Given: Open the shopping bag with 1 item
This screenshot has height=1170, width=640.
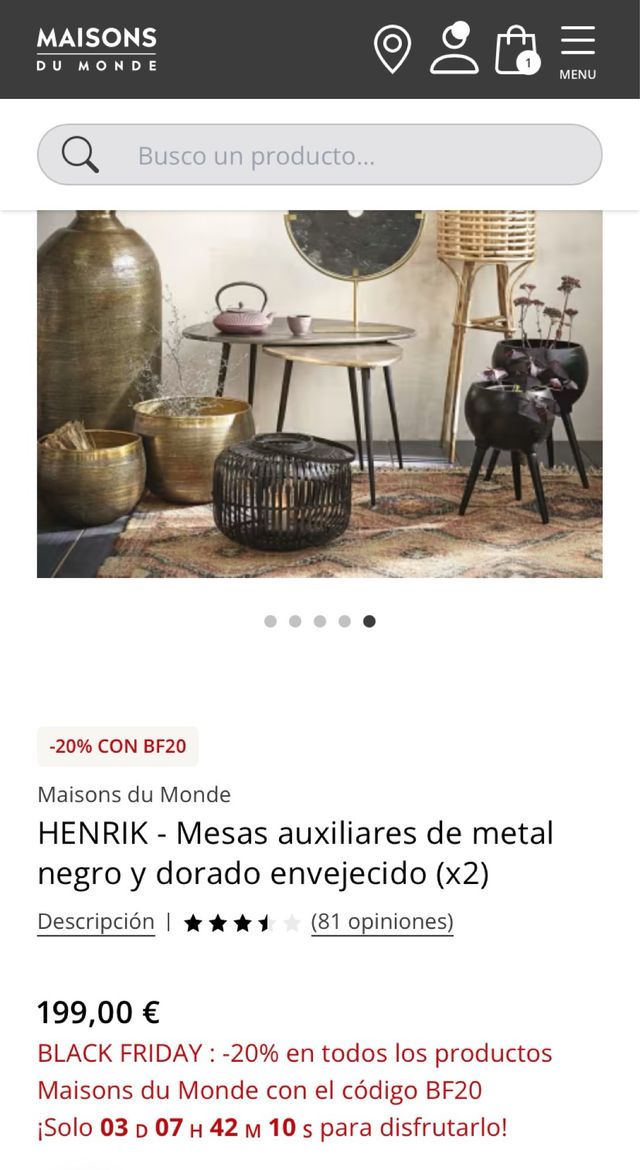Looking at the screenshot, I should click(x=516, y=50).
